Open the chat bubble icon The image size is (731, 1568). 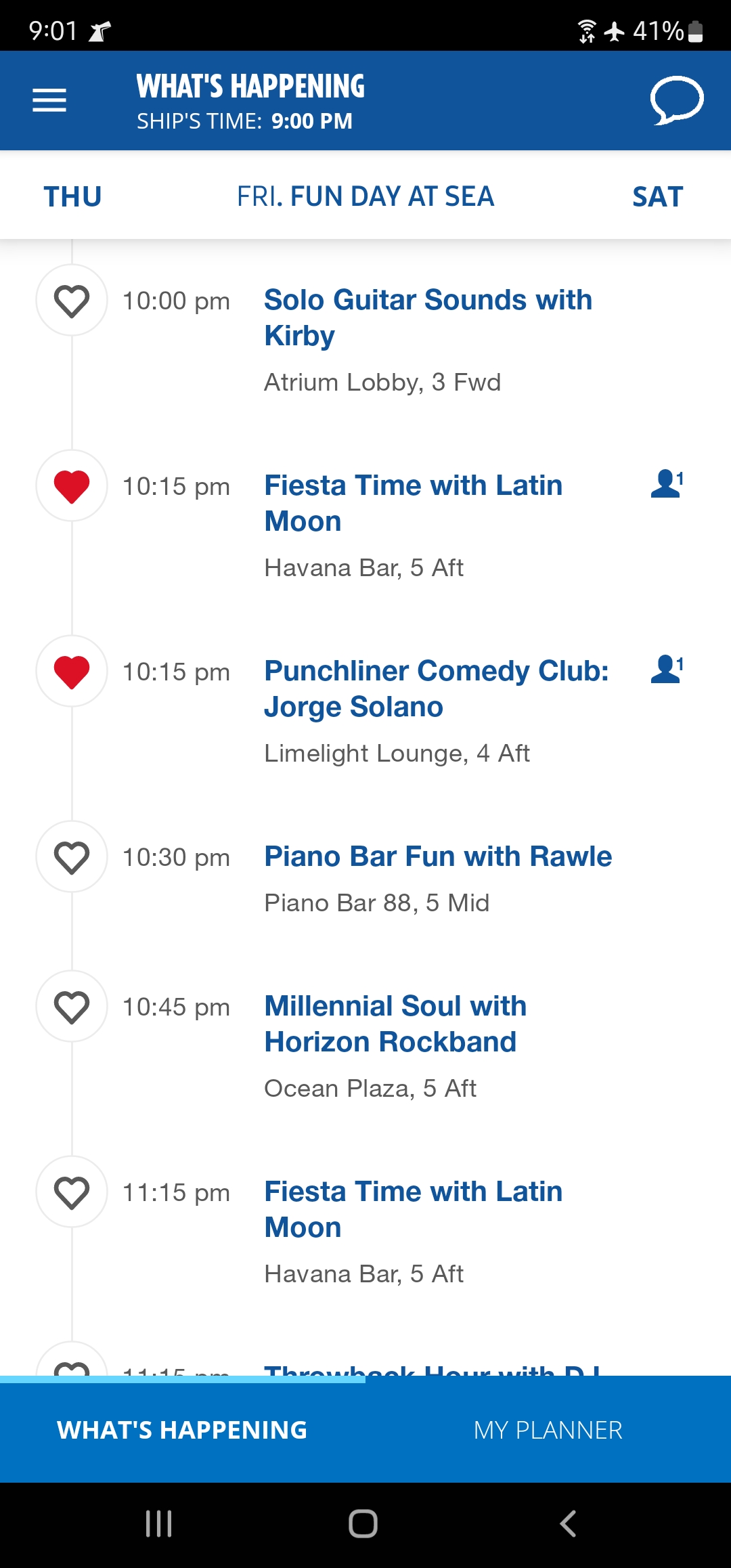[677, 100]
